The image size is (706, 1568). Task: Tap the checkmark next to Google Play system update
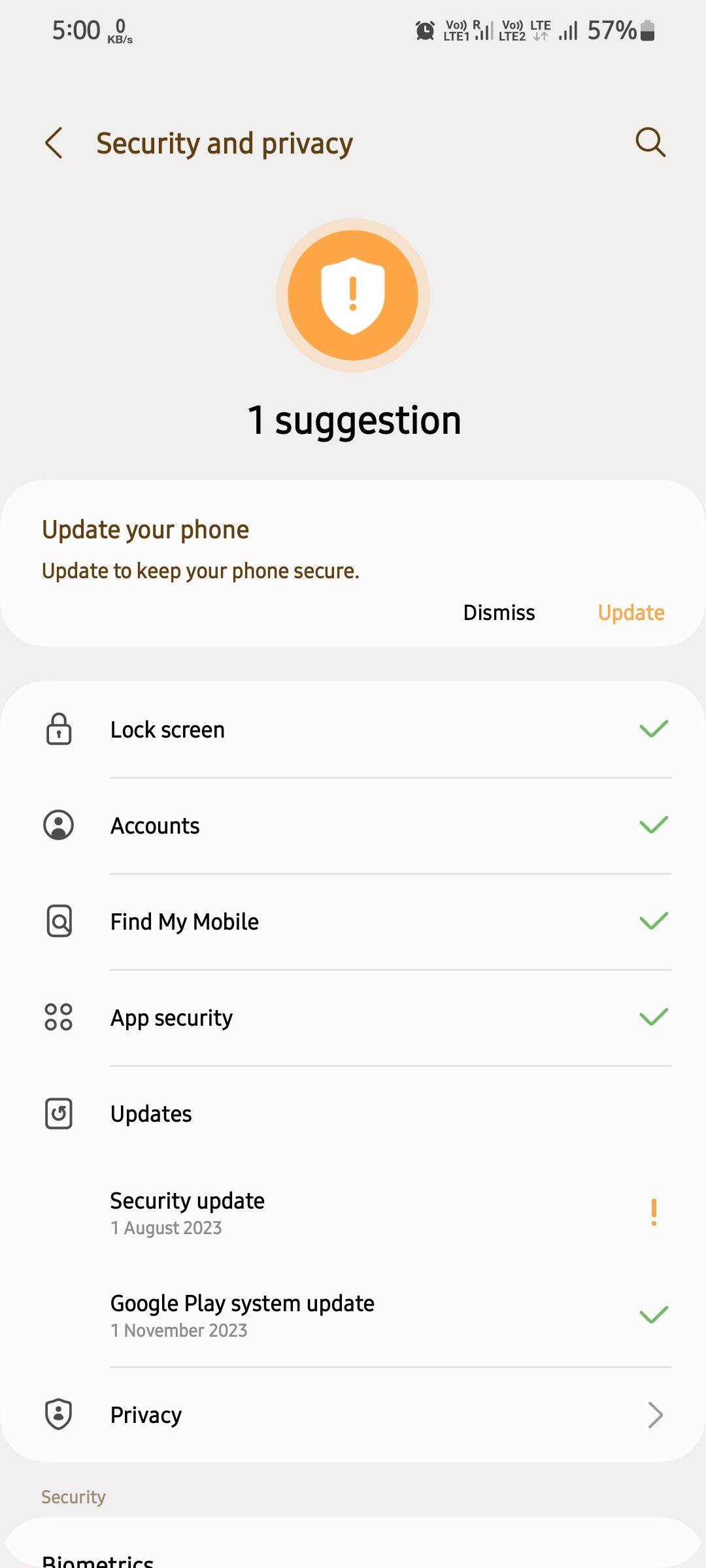[653, 1314]
